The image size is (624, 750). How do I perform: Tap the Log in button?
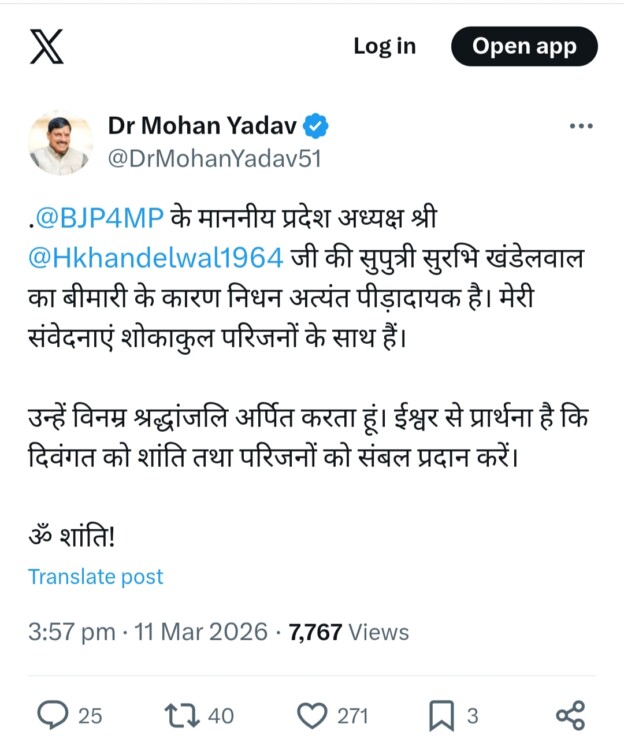click(384, 46)
